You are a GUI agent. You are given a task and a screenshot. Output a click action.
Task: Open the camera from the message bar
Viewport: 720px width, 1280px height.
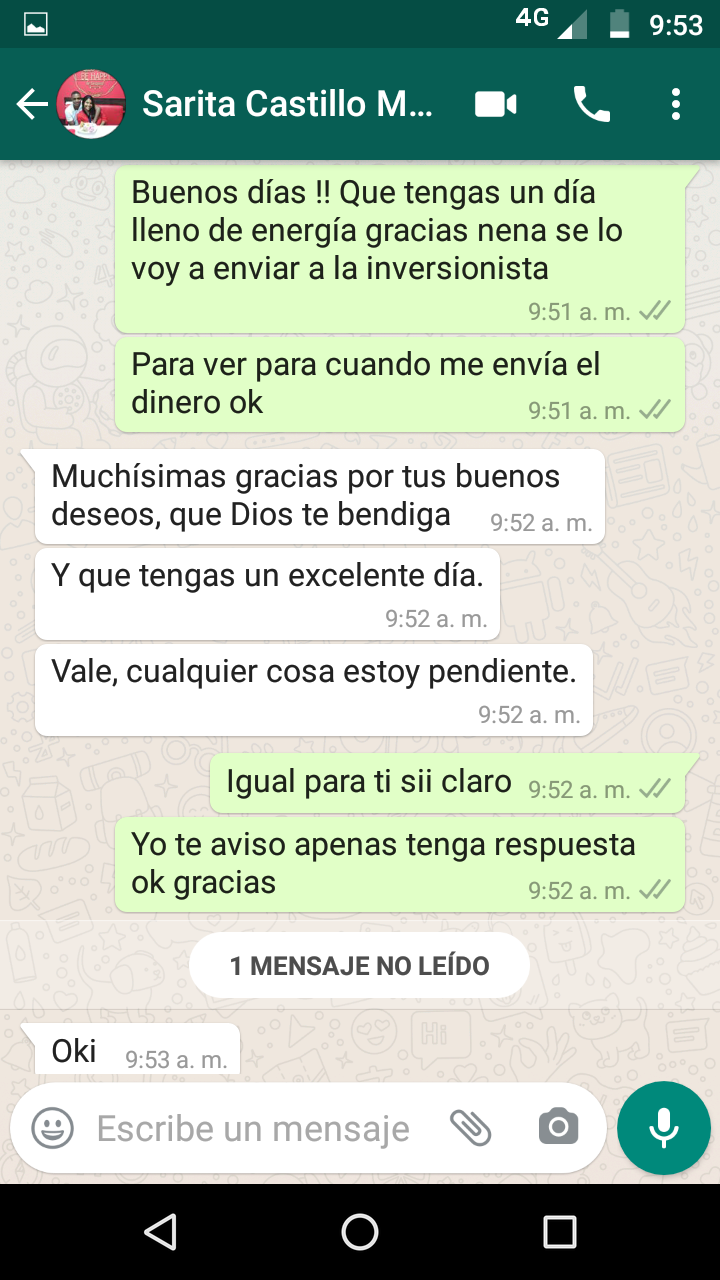tap(558, 1128)
